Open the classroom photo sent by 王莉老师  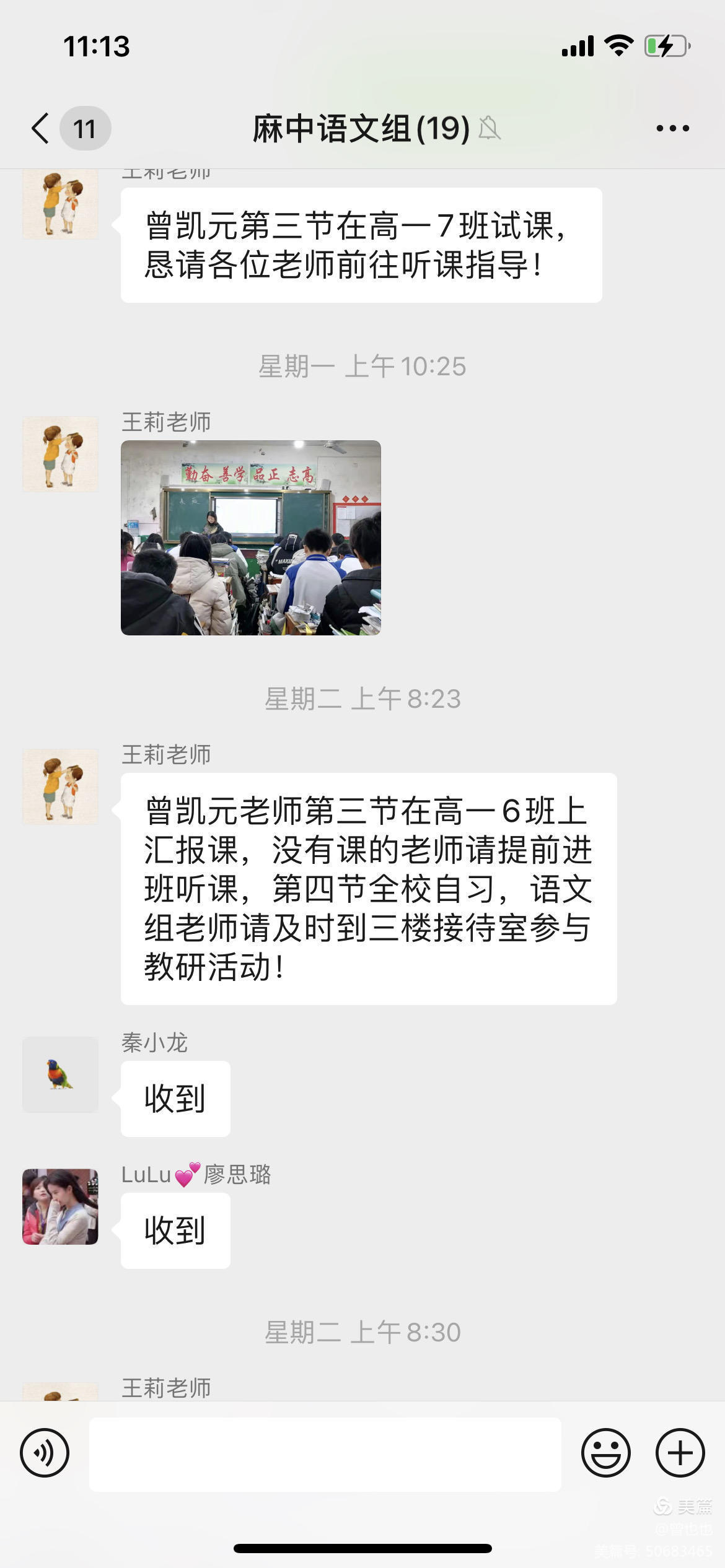click(250, 538)
